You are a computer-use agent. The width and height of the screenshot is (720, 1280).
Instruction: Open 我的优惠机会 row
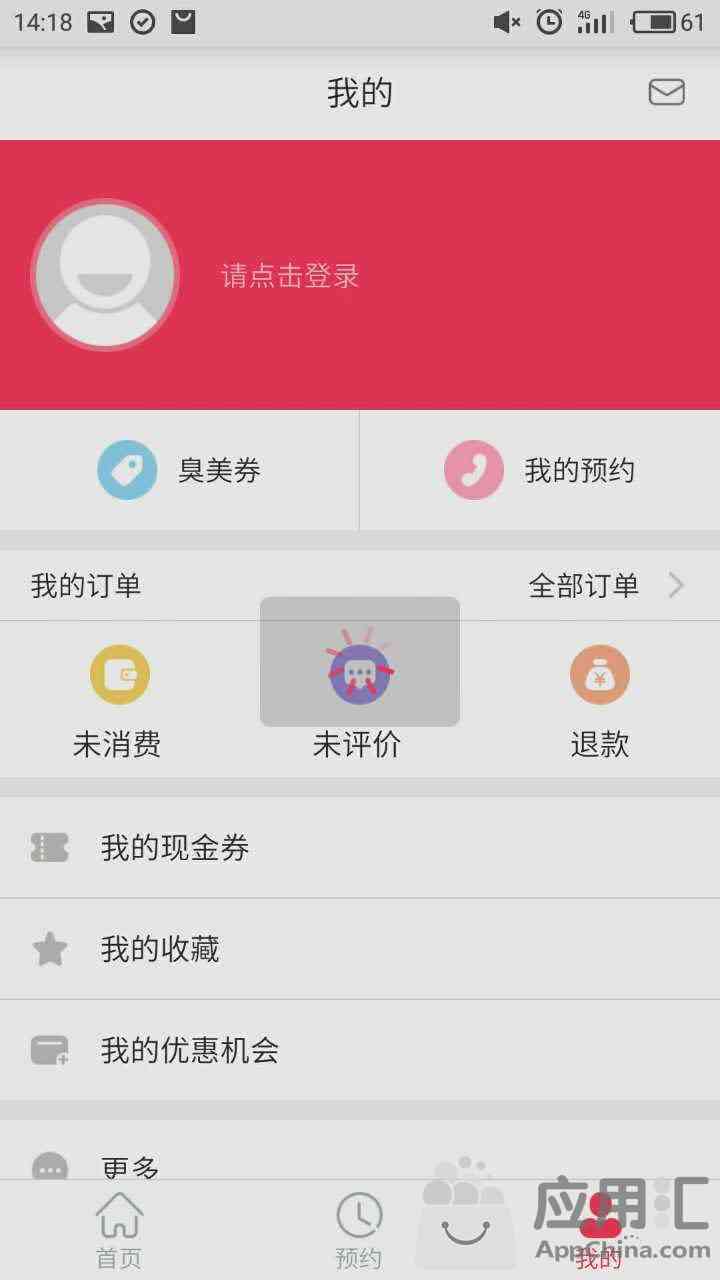[360, 1050]
